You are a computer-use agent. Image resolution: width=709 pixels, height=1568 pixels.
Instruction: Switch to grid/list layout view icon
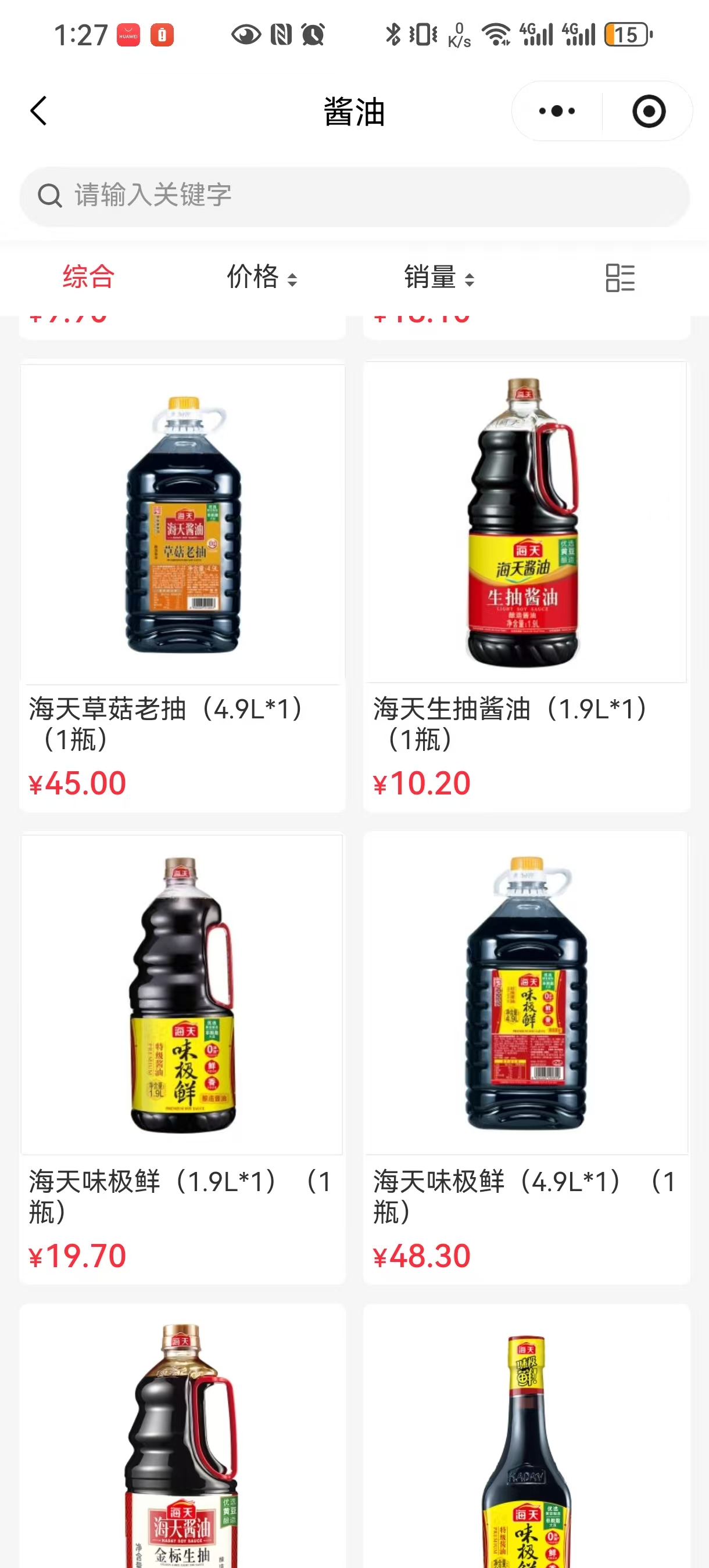coord(621,278)
